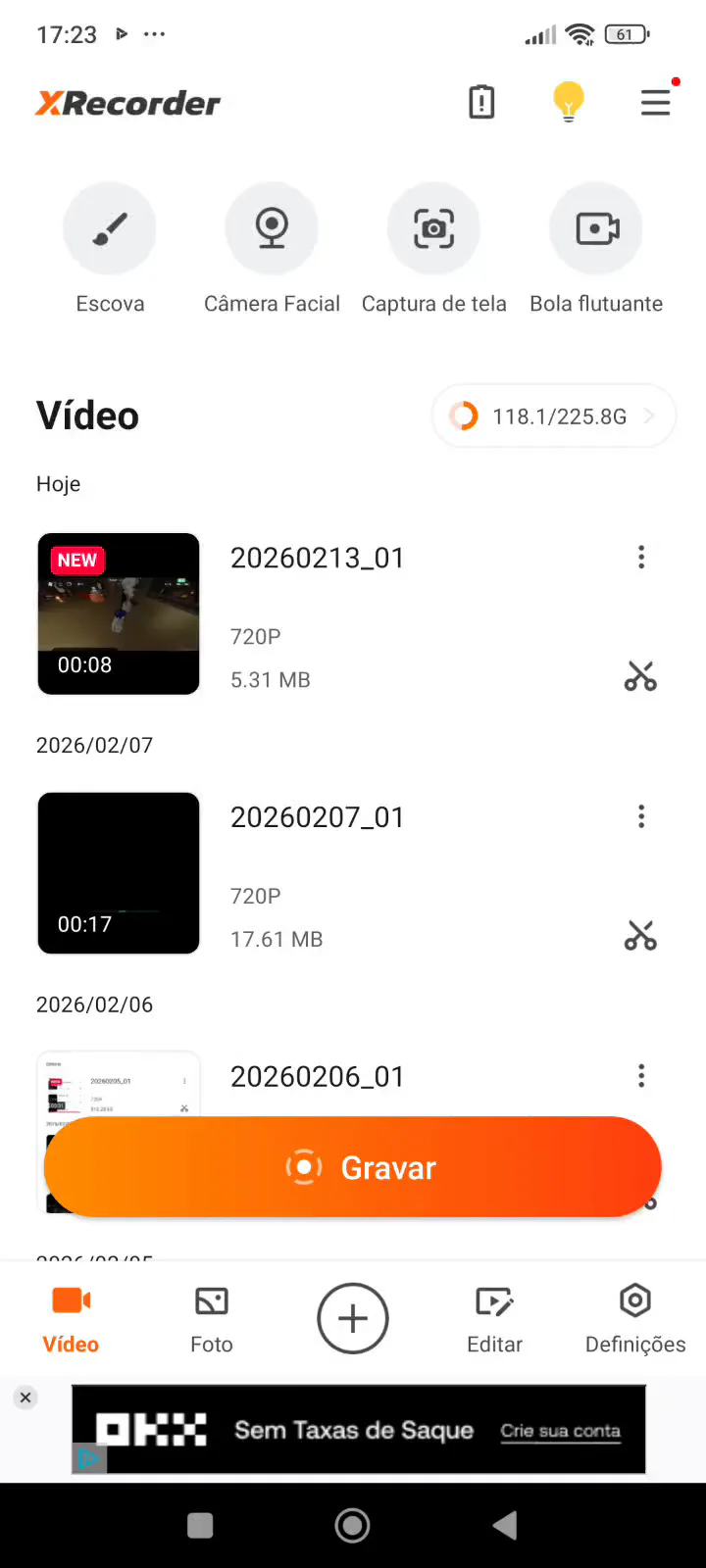Play the 20260213_01 video thumbnail
The width and height of the screenshot is (706, 1568).
[119, 613]
